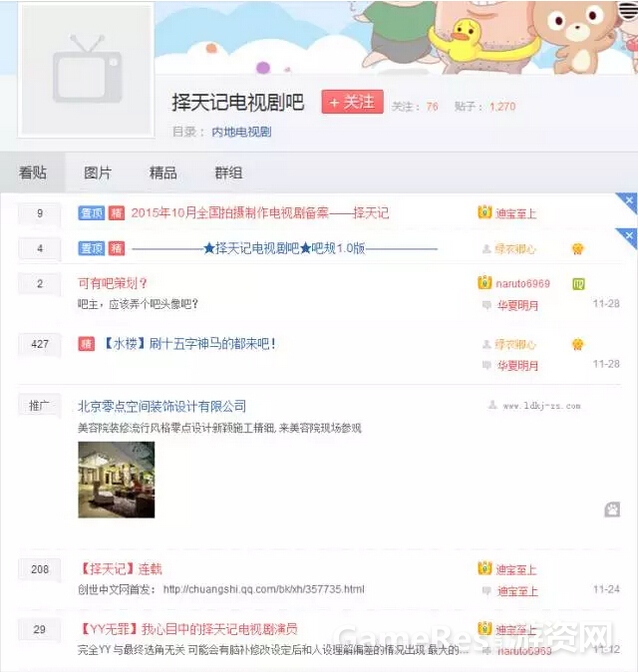Open the 2015年10月全国拍摄制作电视剧备案 post

pyautogui.click(x=259, y=213)
